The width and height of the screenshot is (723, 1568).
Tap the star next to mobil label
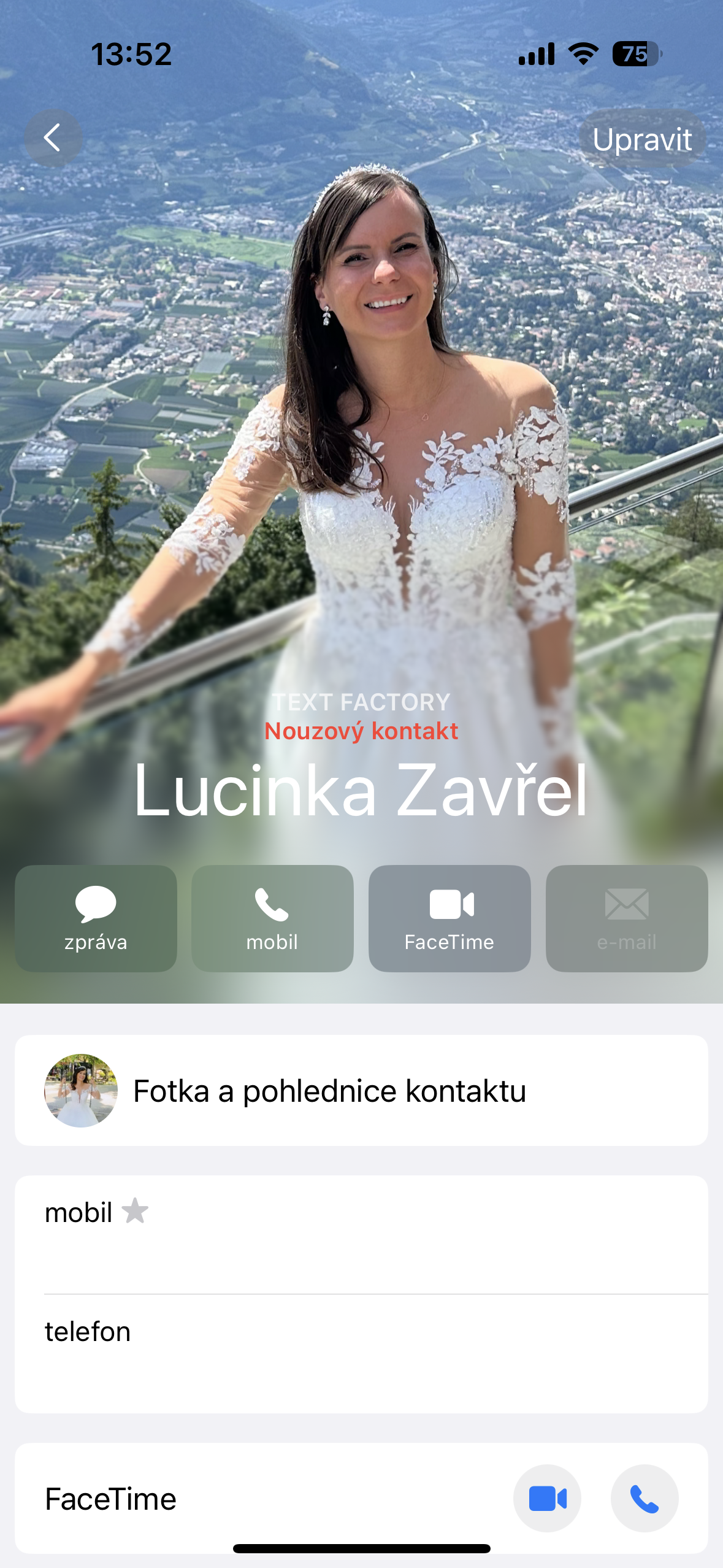134,1211
